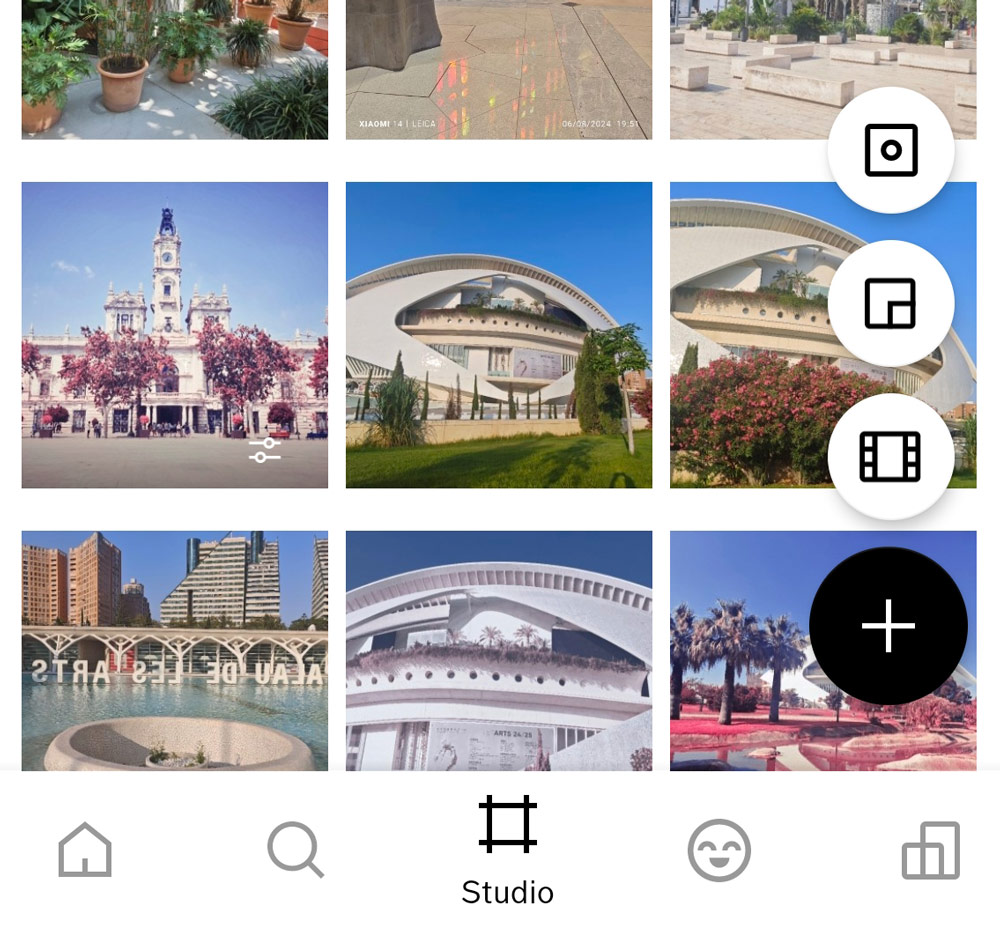Go to the home feed tab
The width and height of the screenshot is (1000, 939).
click(85, 850)
